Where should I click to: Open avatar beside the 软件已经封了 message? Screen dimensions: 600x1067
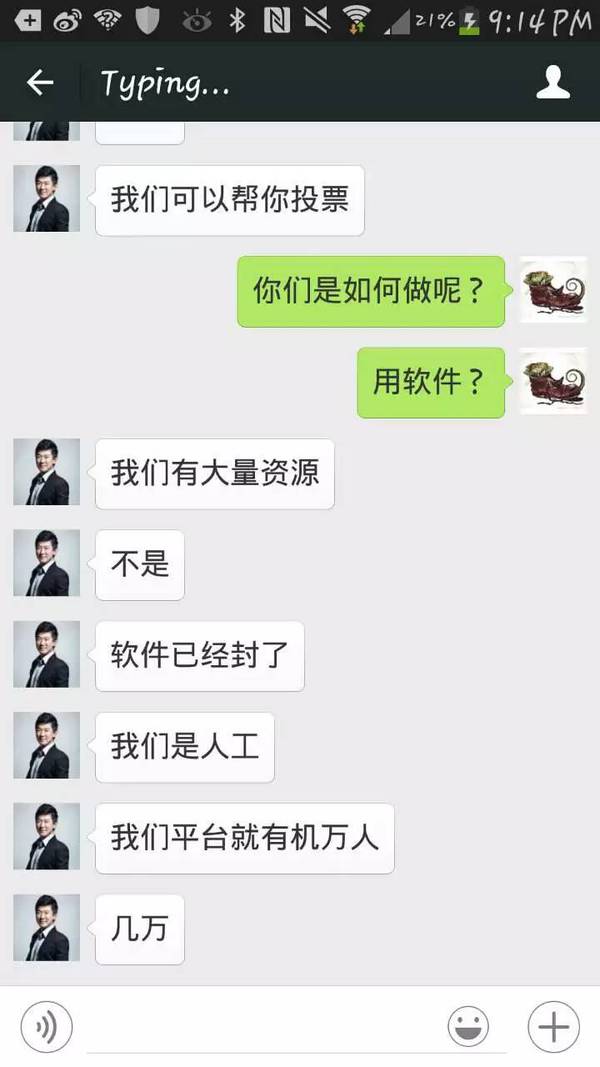46,654
